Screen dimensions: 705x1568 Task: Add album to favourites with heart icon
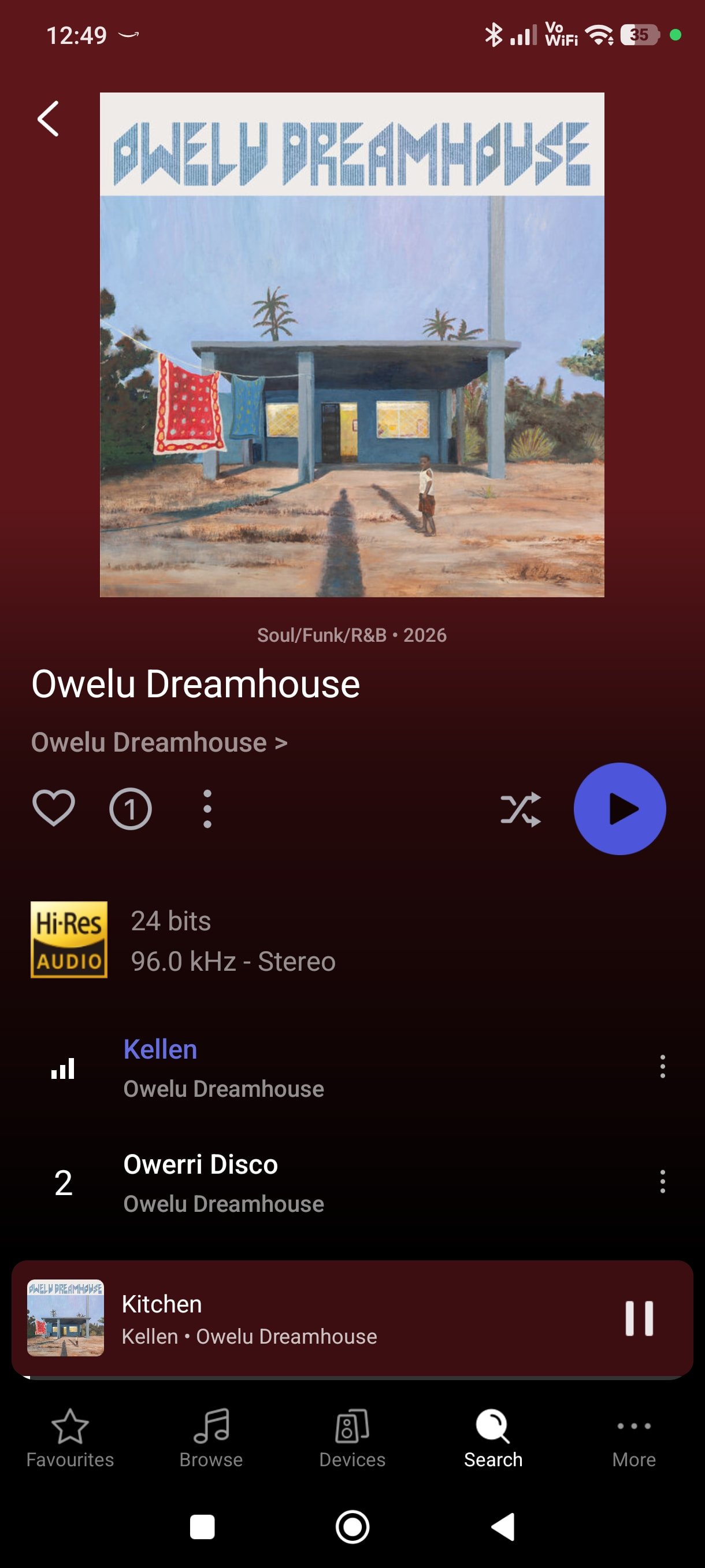click(x=54, y=808)
